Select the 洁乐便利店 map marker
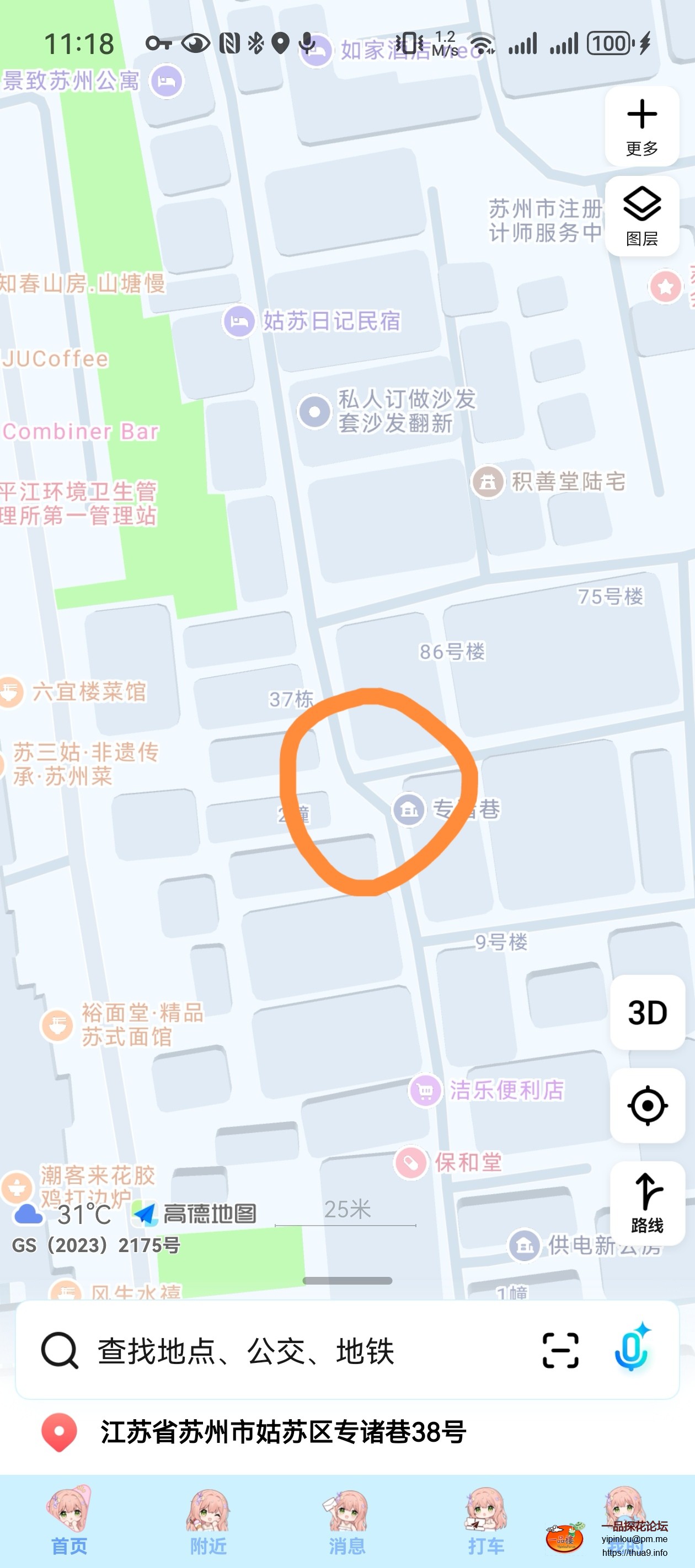This screenshot has width=695, height=1568. click(x=425, y=1090)
